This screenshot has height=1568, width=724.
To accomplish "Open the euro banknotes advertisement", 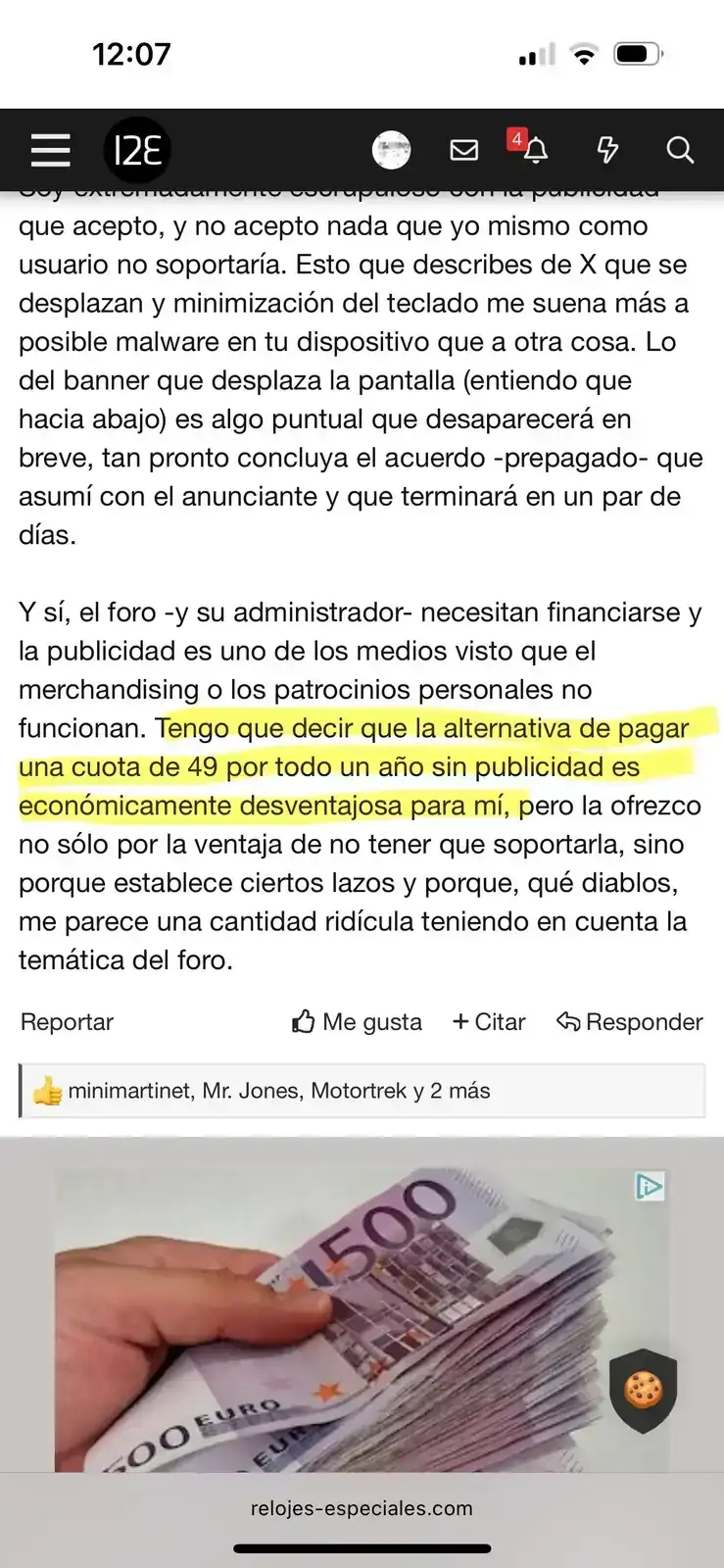I will click(333, 1313).
